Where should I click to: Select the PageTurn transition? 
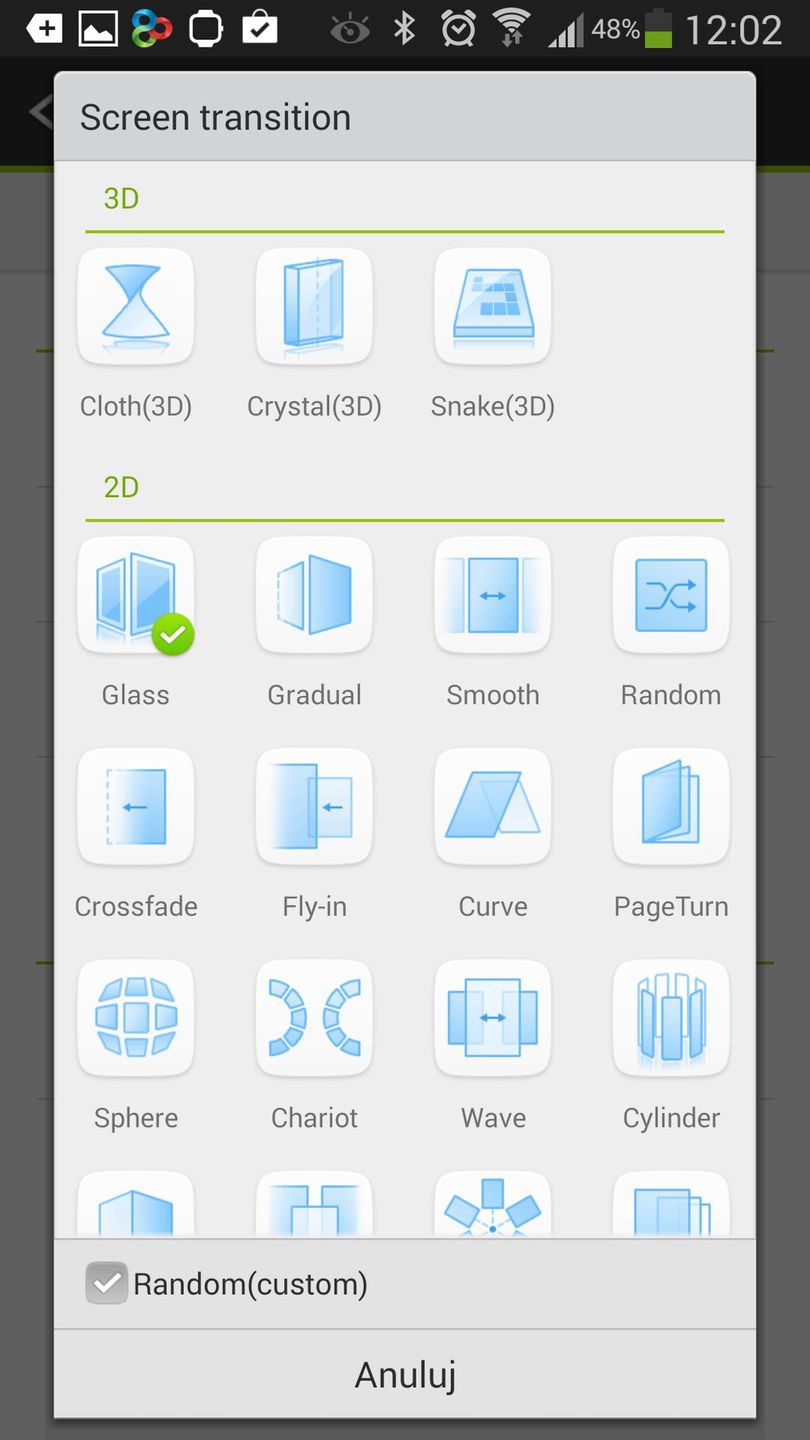point(671,807)
